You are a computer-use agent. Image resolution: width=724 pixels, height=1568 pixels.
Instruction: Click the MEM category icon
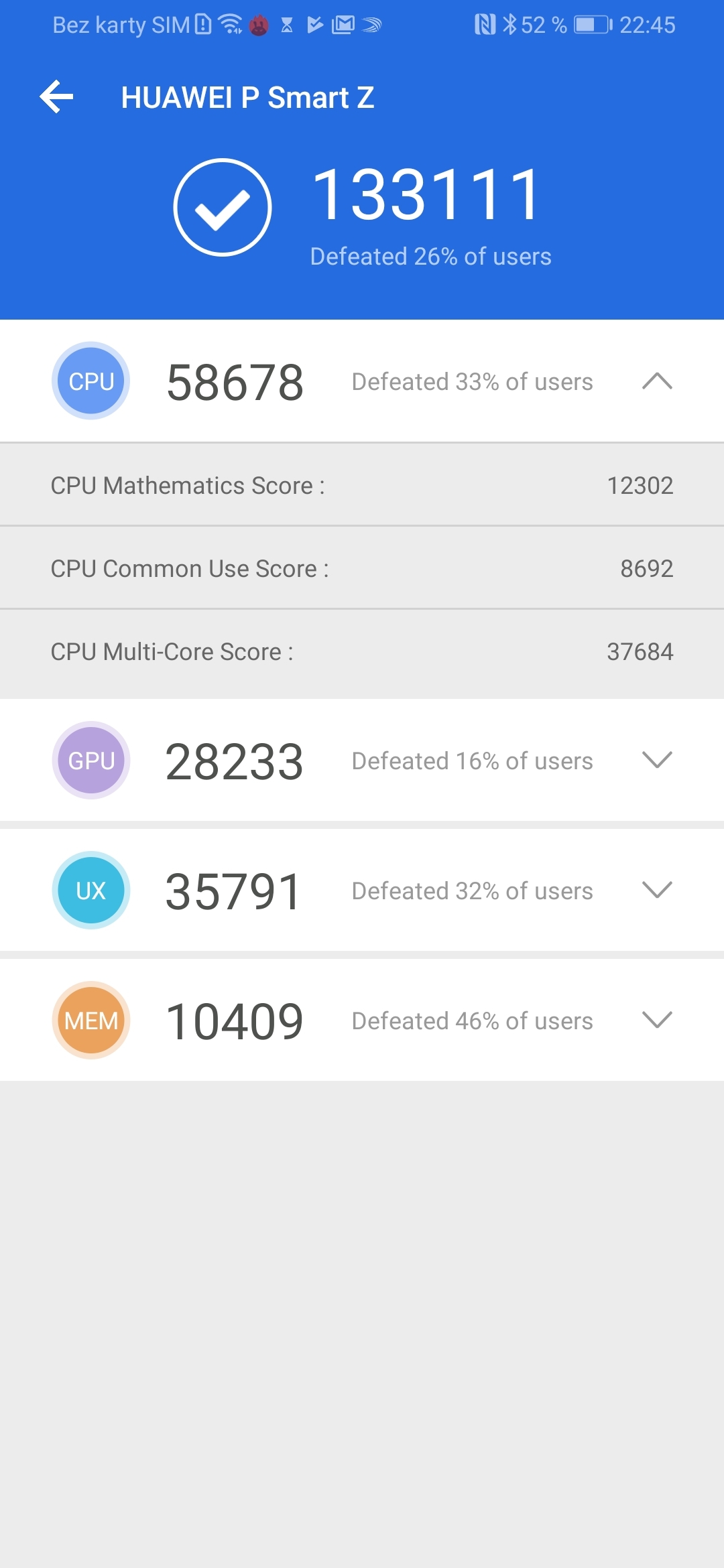click(x=90, y=1020)
